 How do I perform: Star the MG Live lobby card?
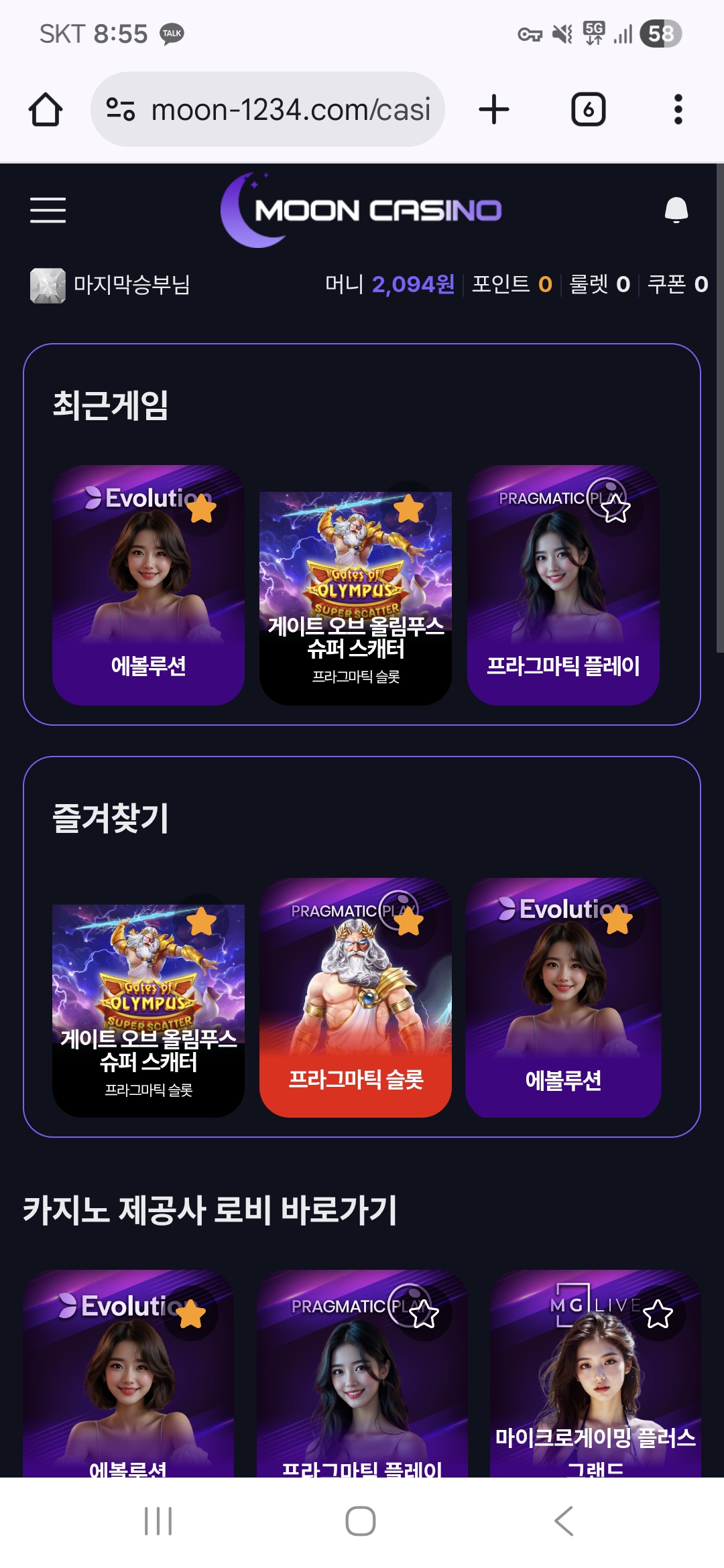658,1314
